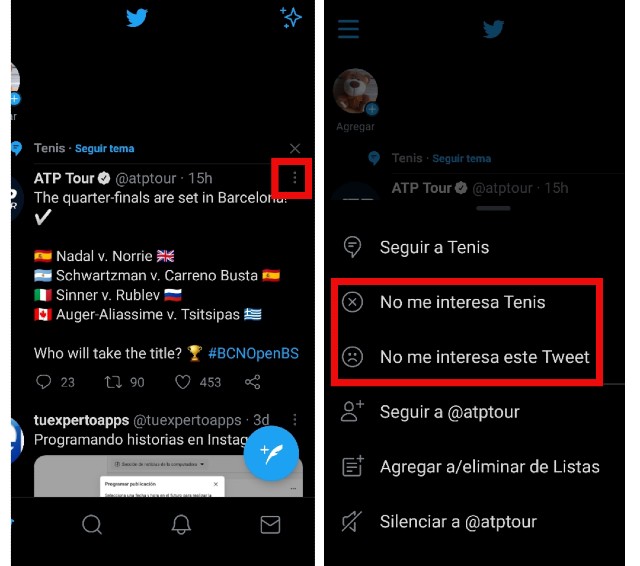
Task: Switch to the search tab
Action: [x=92, y=524]
